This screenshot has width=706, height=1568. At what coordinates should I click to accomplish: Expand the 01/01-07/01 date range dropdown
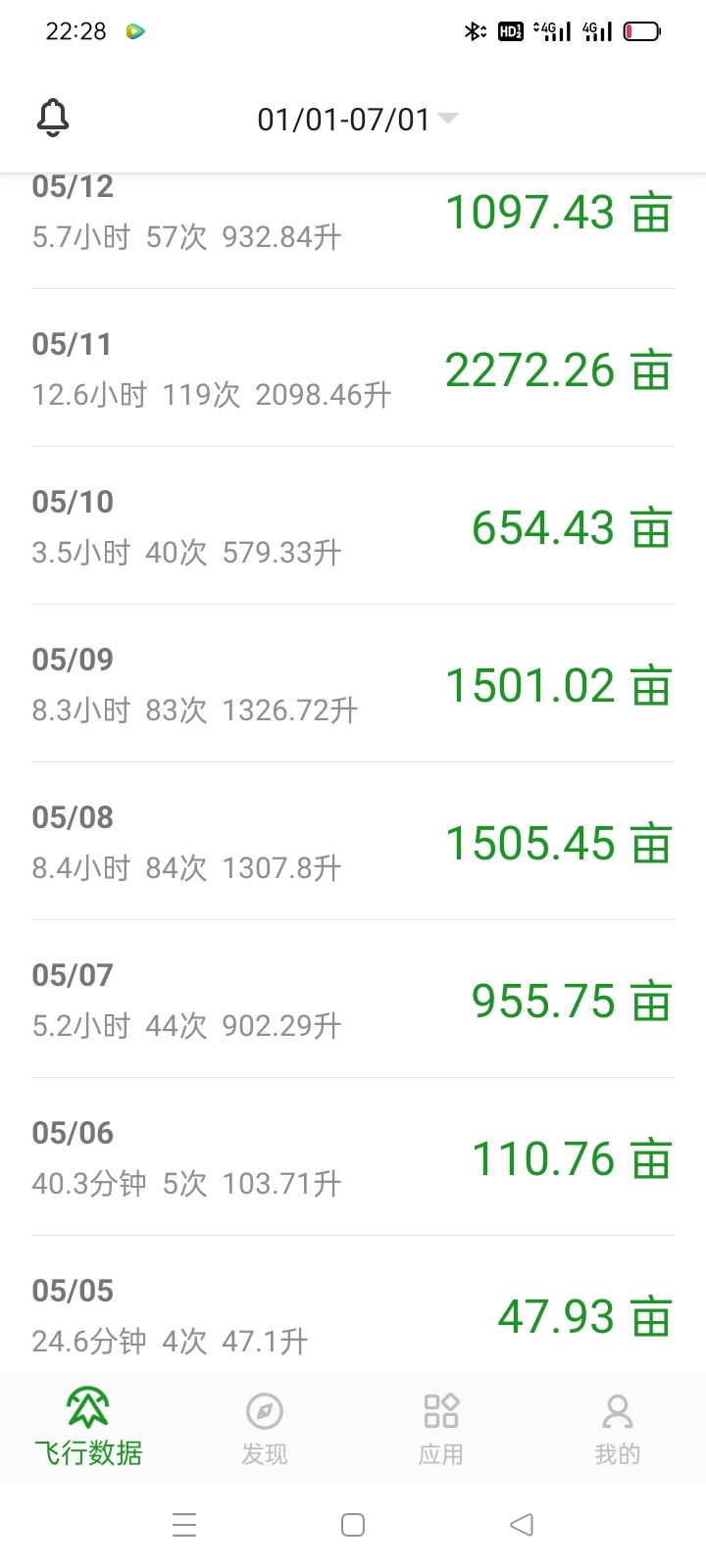click(357, 120)
